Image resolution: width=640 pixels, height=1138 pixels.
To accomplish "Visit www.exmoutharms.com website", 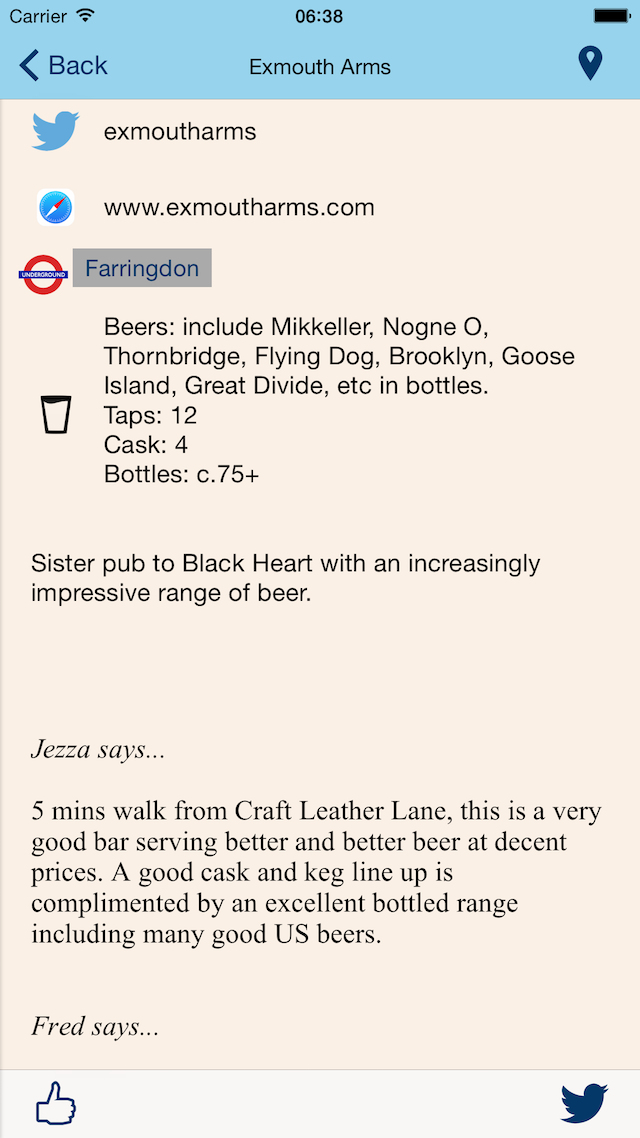I will coord(238,208).
